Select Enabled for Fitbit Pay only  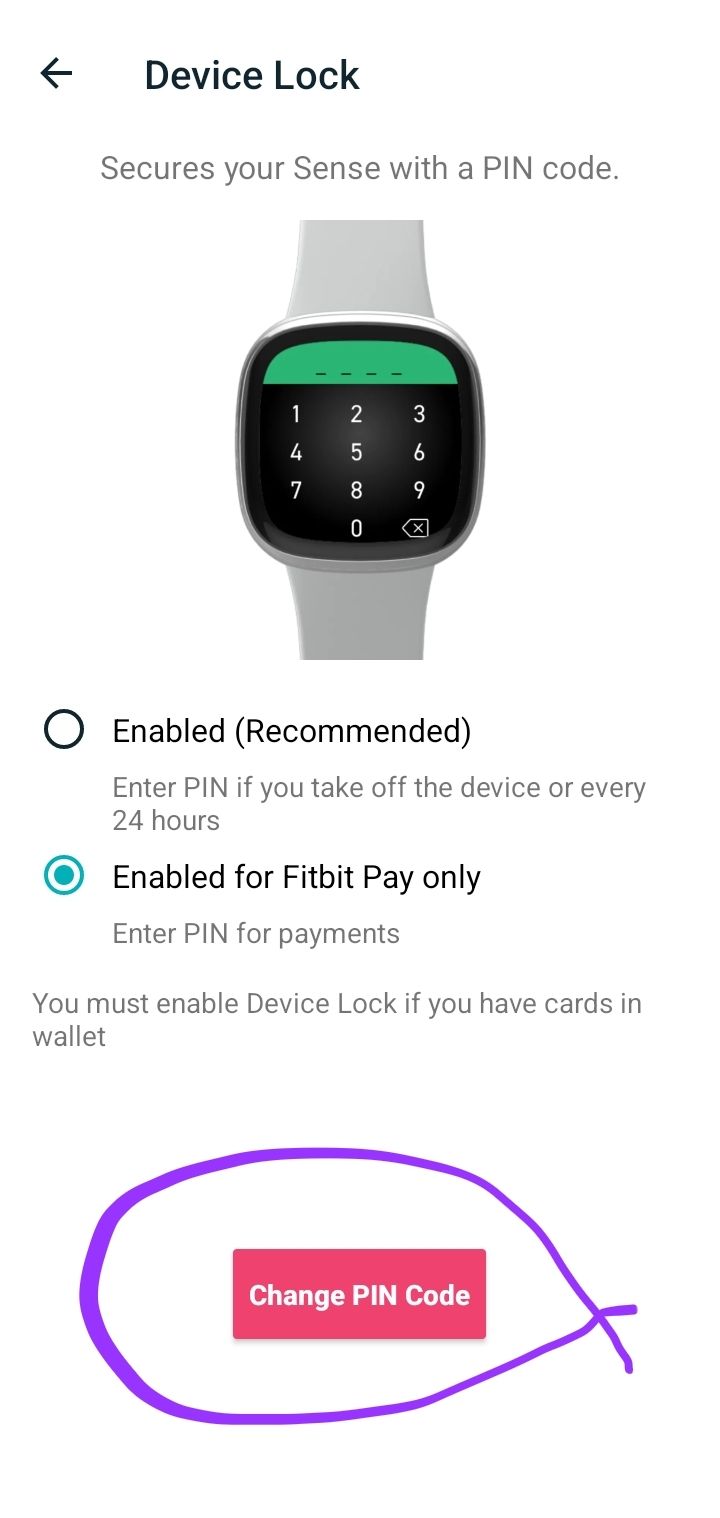[x=64, y=877]
